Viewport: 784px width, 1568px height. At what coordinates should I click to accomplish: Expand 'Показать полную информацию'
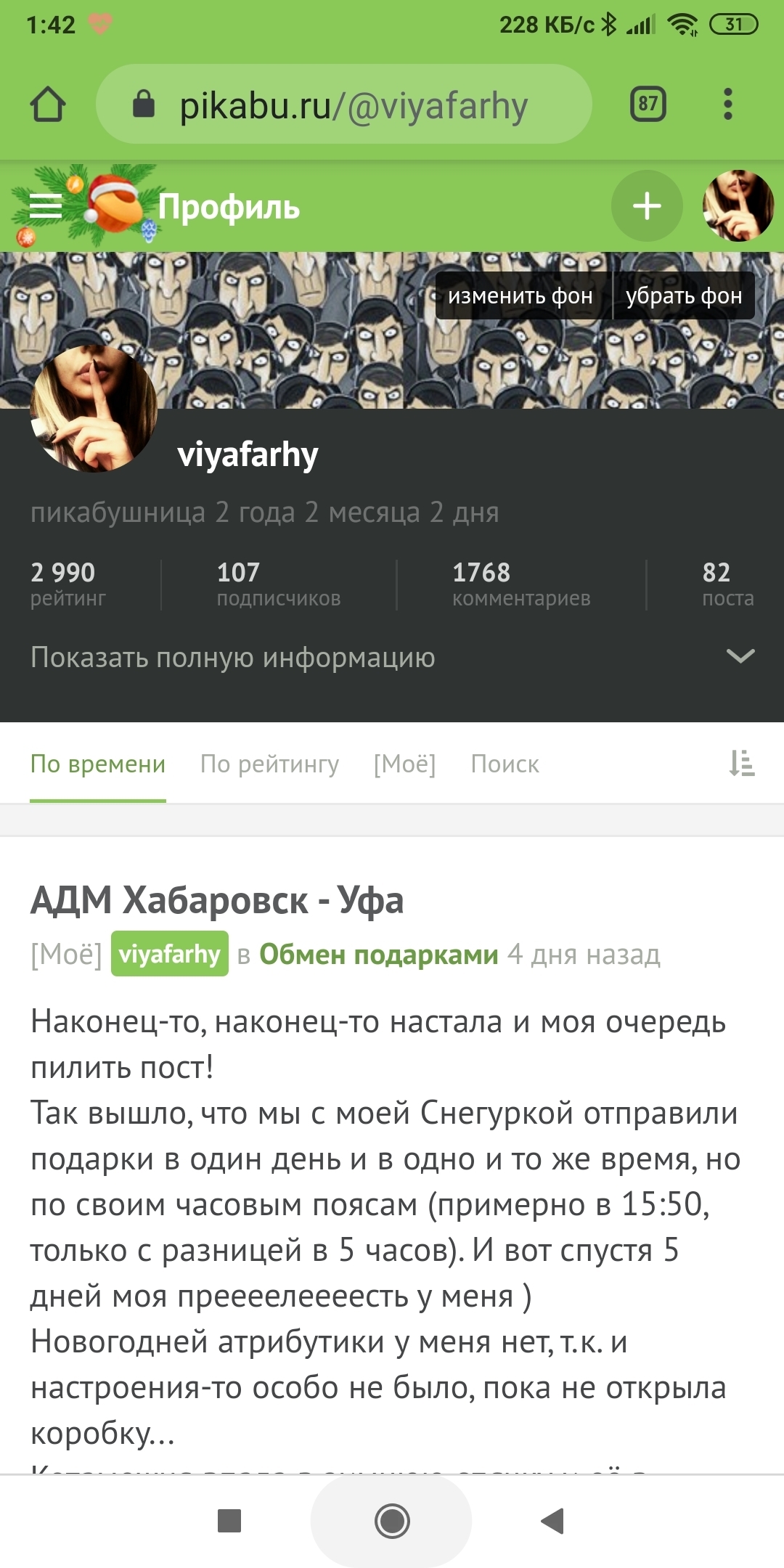click(392, 657)
